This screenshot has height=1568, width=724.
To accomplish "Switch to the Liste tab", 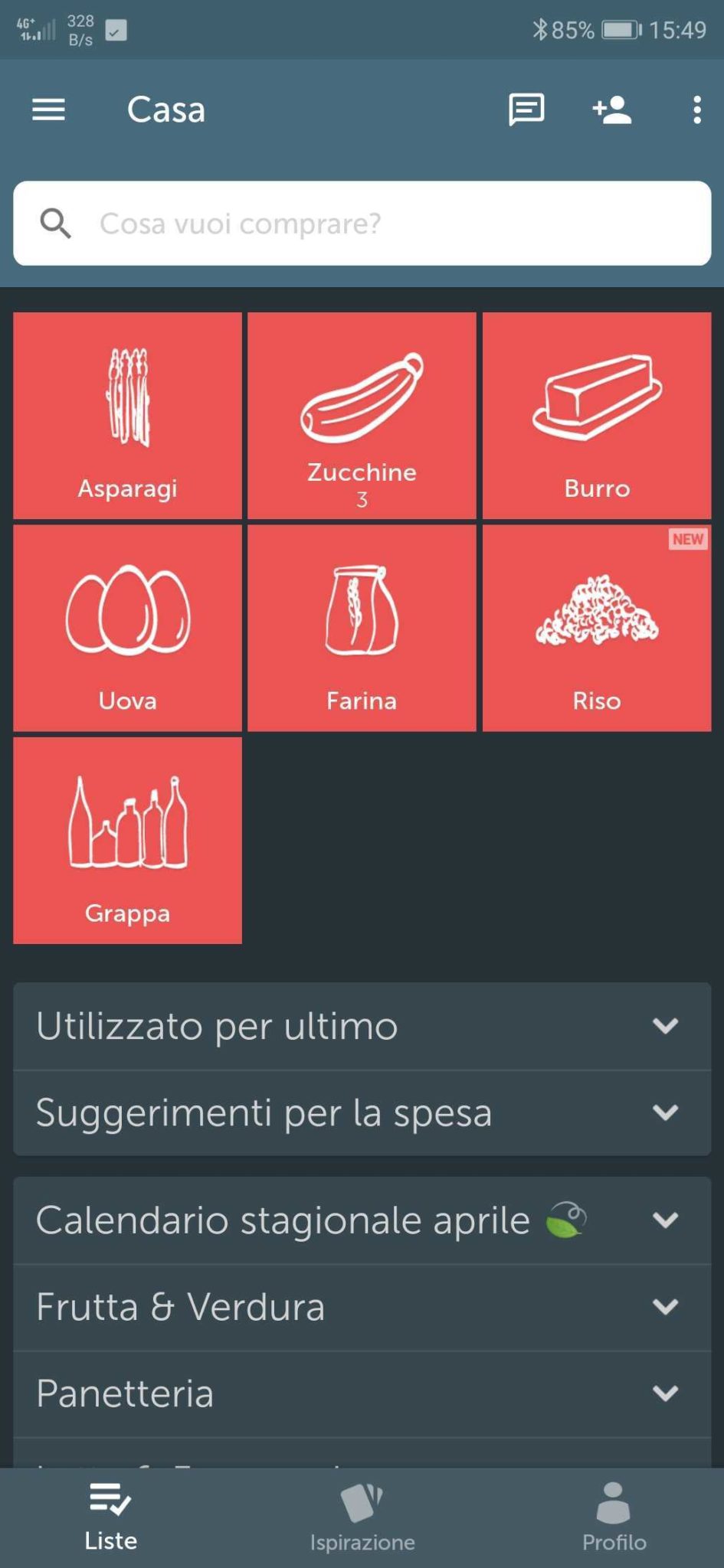I will pos(110,1517).
